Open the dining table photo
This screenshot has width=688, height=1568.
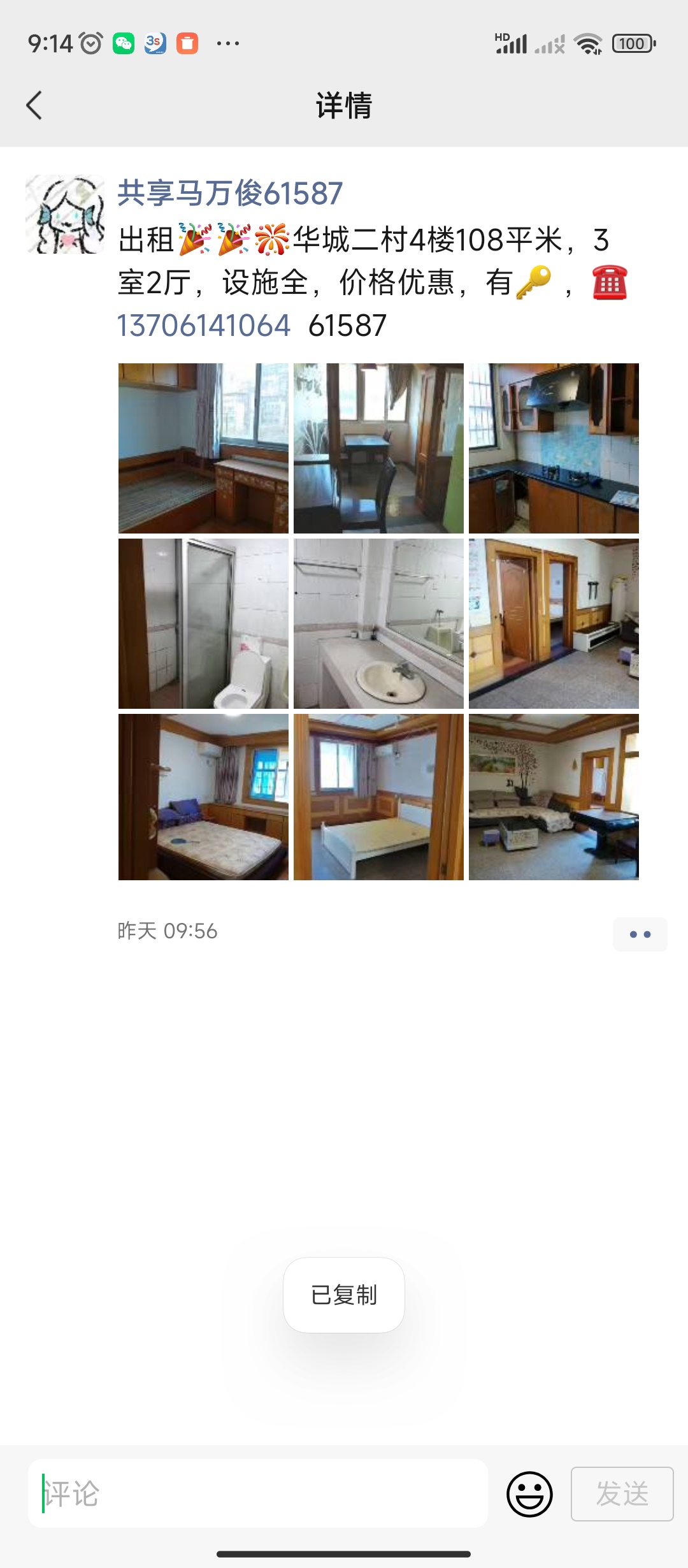click(378, 448)
